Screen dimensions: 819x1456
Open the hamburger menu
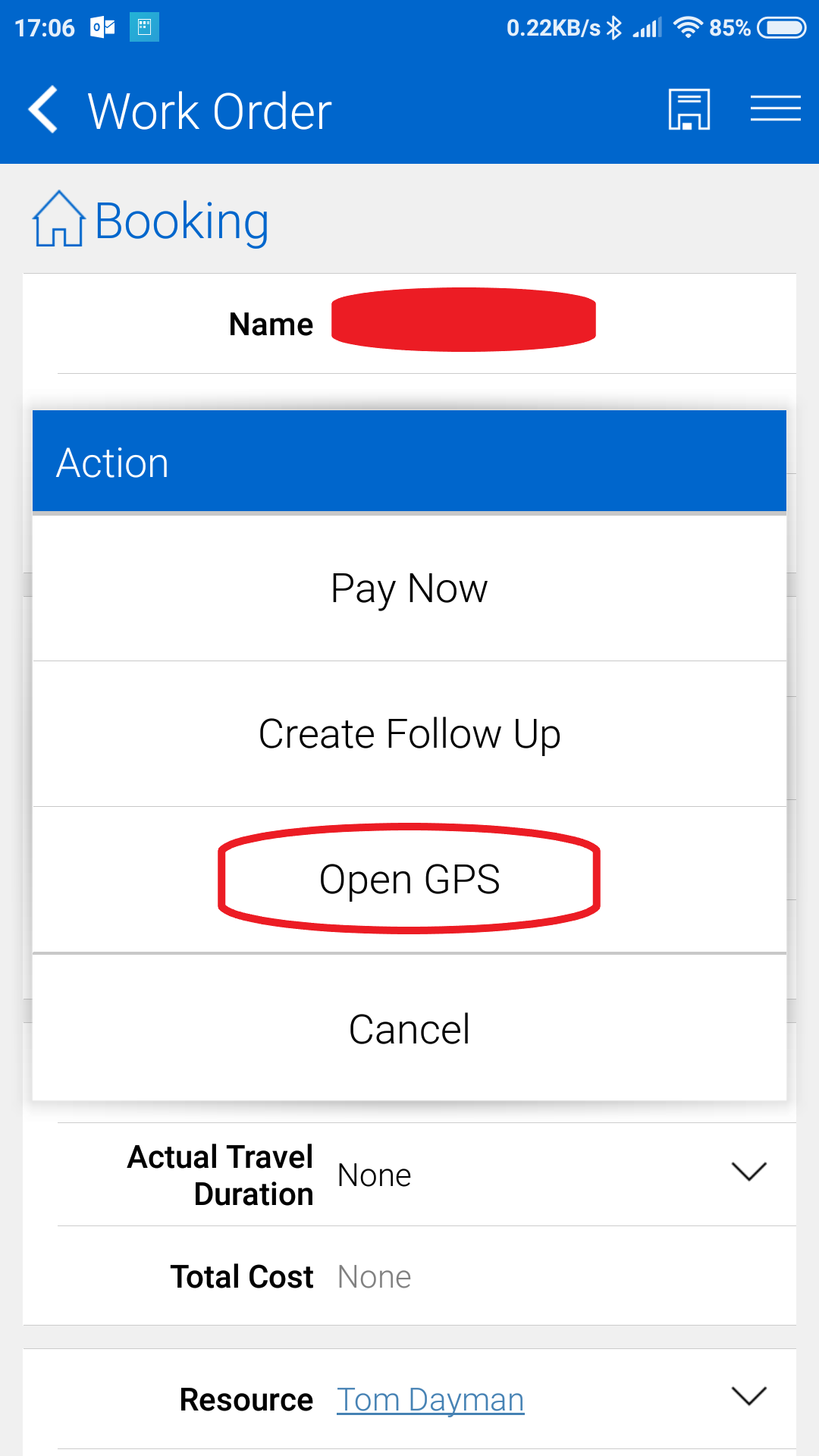coord(775,108)
